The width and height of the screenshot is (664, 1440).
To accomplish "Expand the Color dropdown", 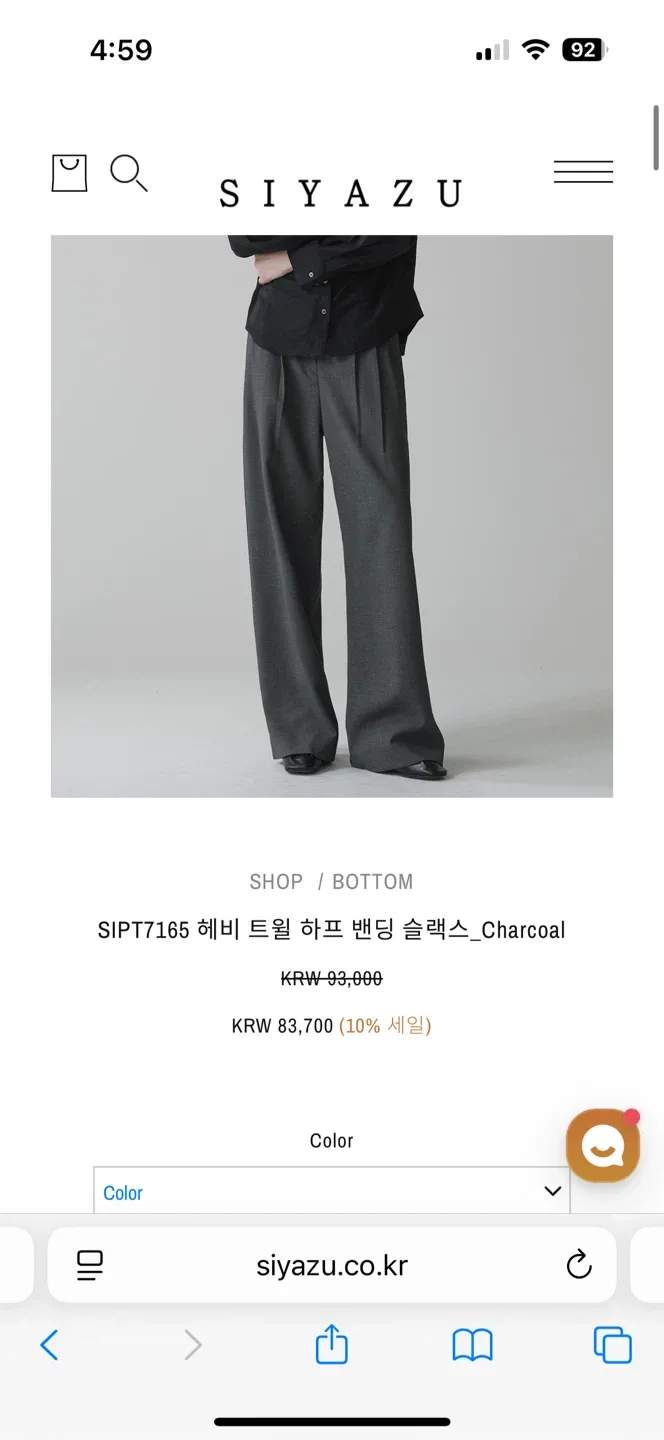I will pos(331,1191).
